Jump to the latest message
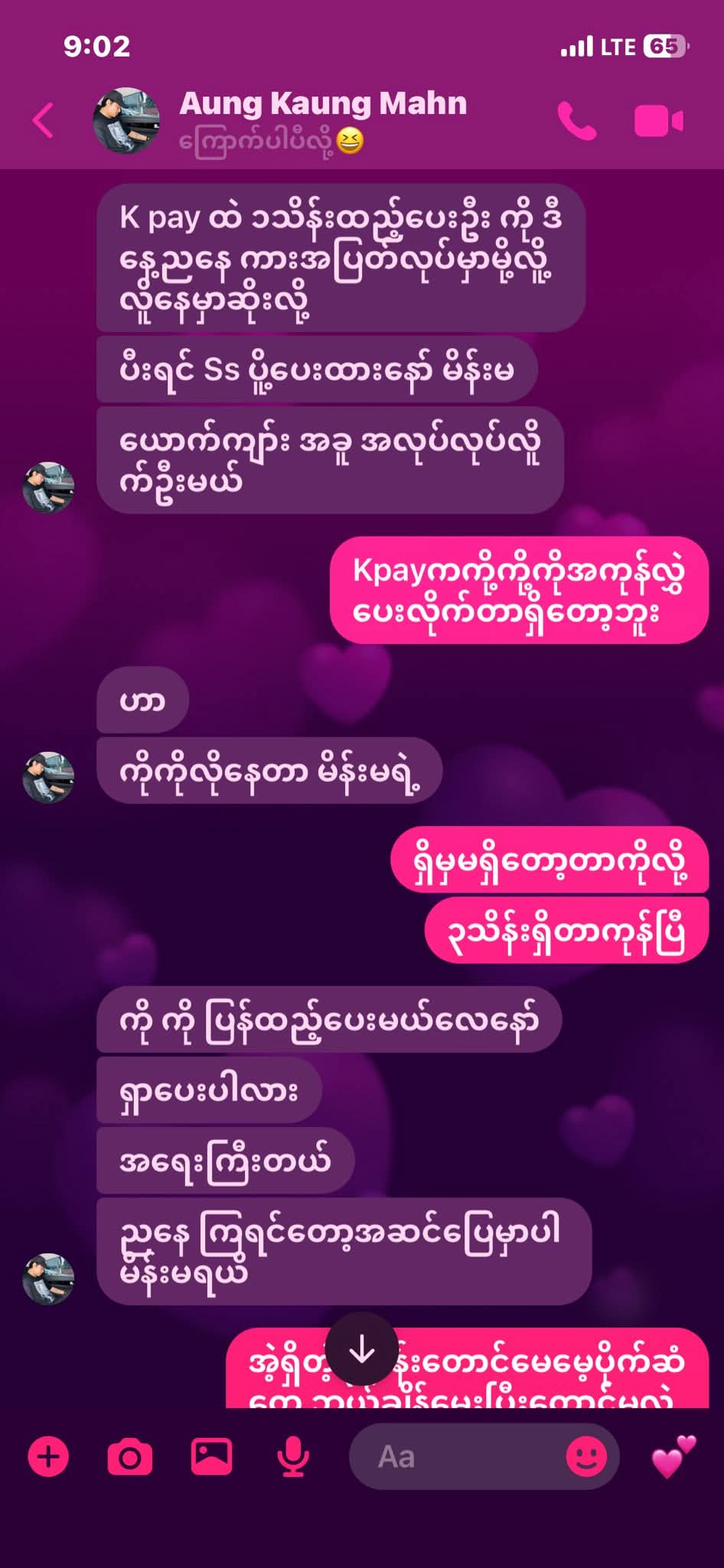Screen dimensions: 724x1568 click(361, 1351)
